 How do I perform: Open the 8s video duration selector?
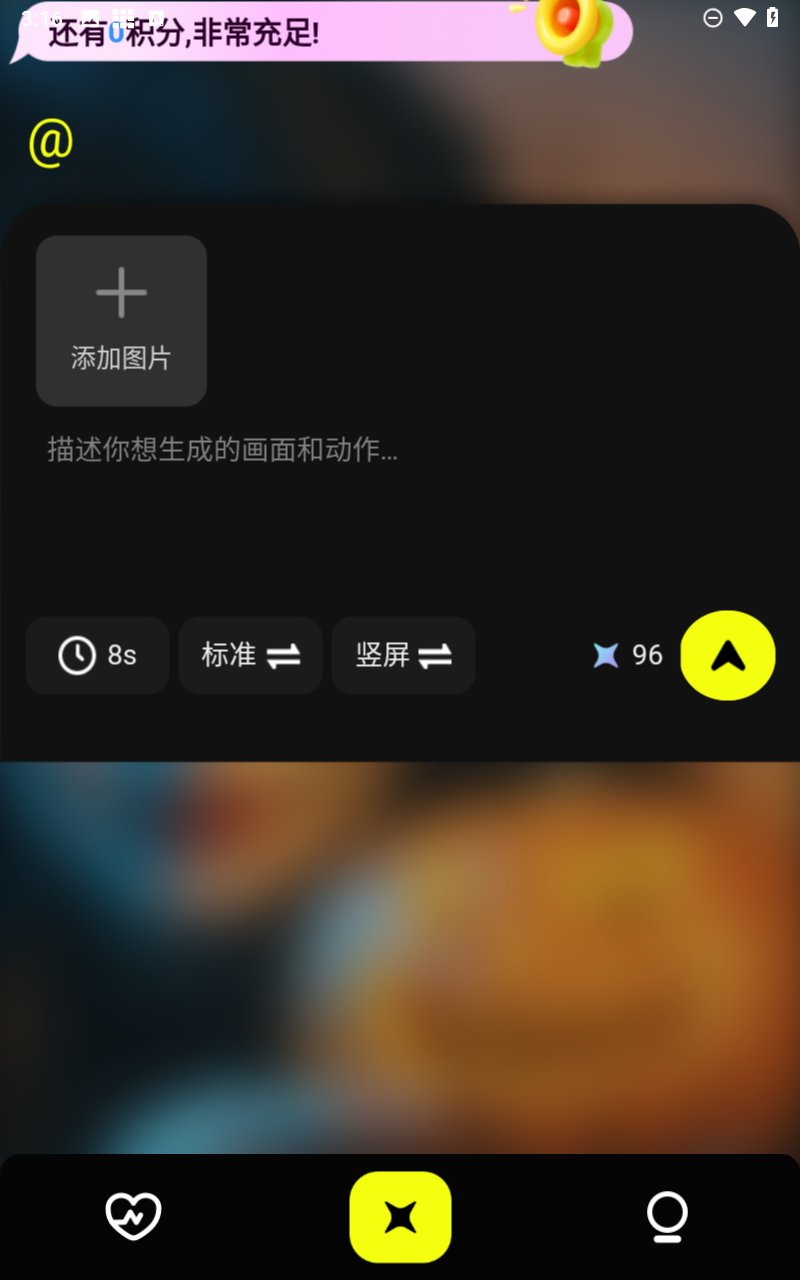pos(97,655)
